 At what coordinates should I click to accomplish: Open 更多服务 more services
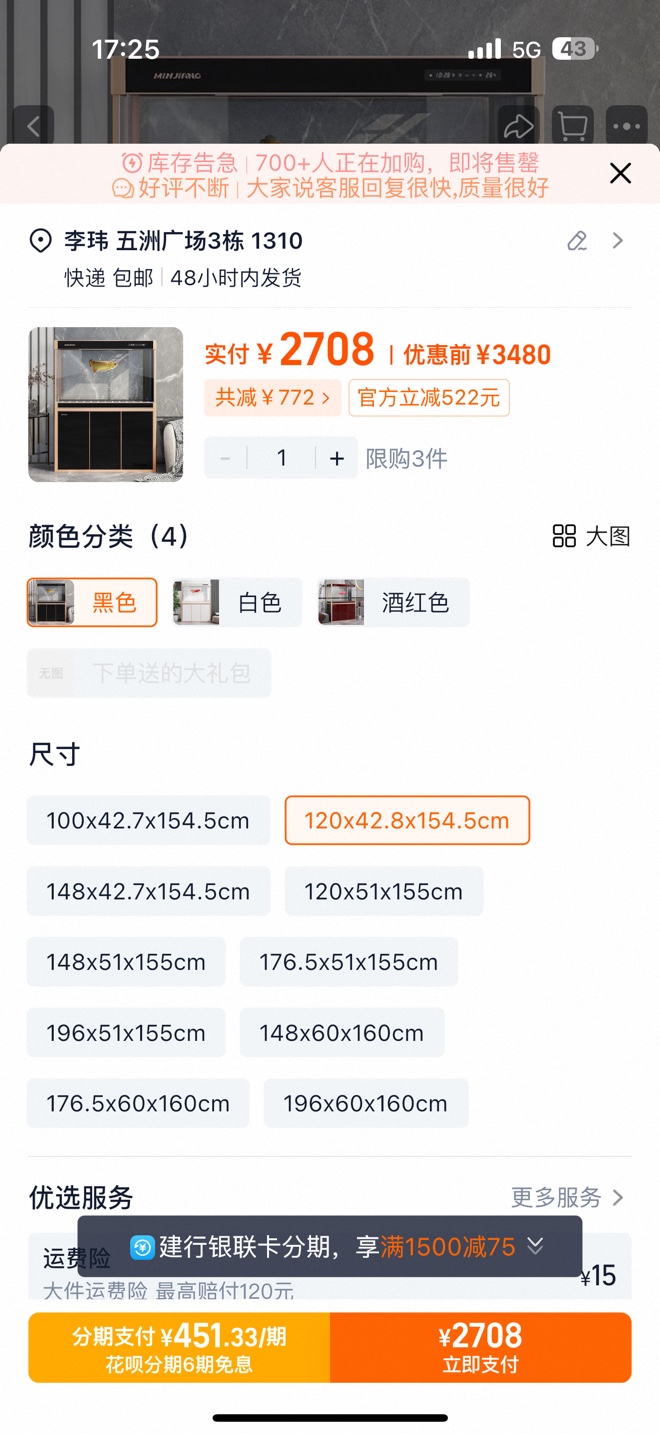point(567,1197)
